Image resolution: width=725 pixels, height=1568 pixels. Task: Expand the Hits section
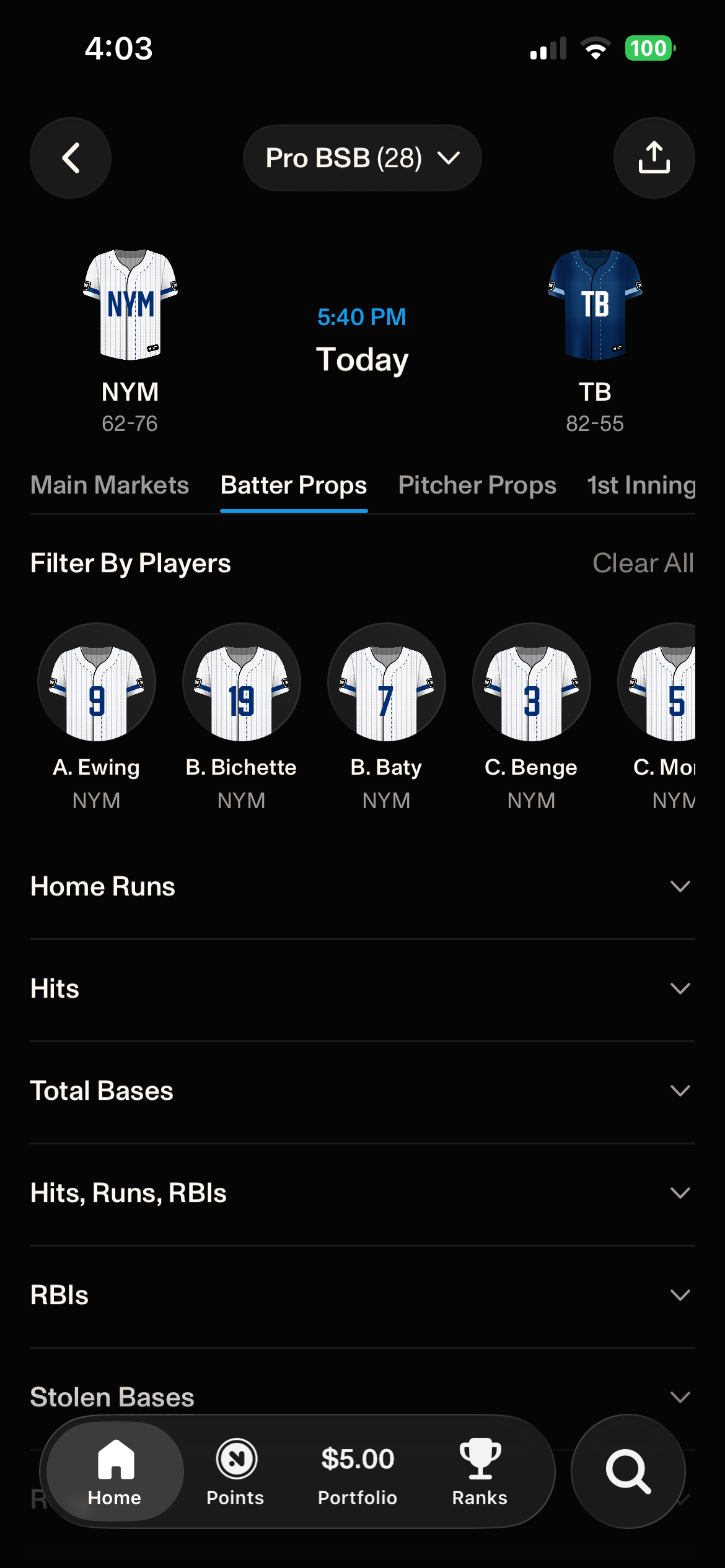tap(362, 989)
